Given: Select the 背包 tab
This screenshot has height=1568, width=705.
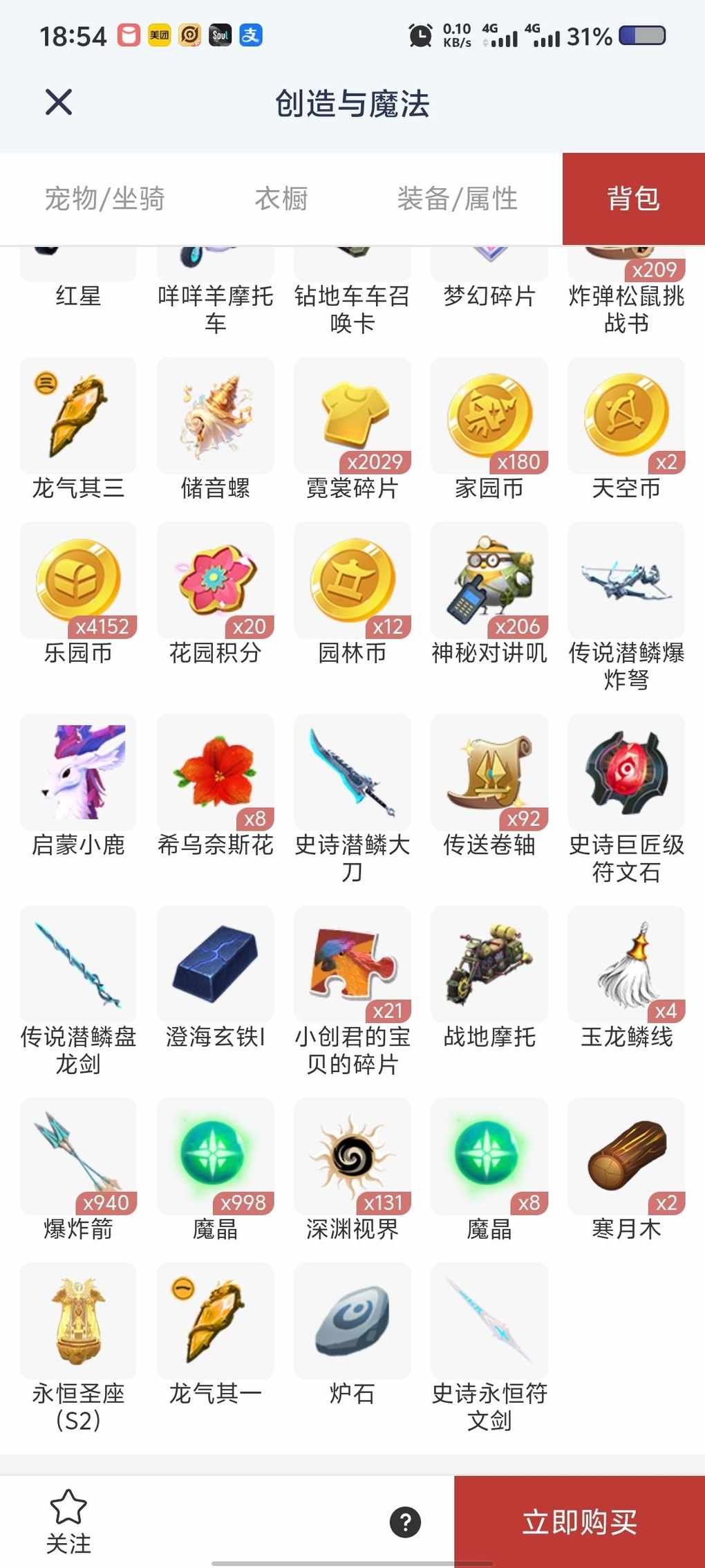Looking at the screenshot, I should point(633,199).
